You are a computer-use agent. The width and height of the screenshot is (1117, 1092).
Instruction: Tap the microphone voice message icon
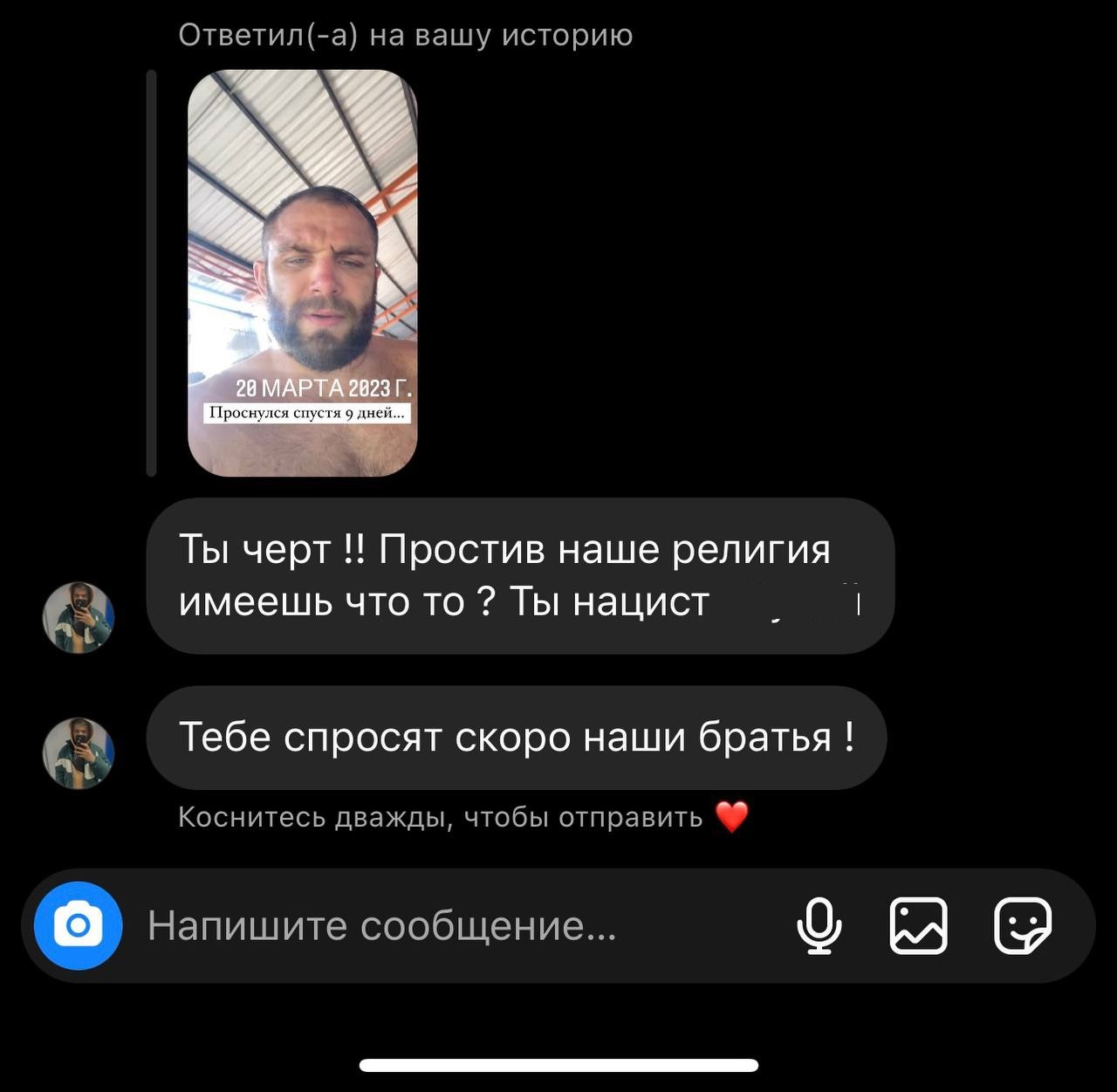[819, 925]
